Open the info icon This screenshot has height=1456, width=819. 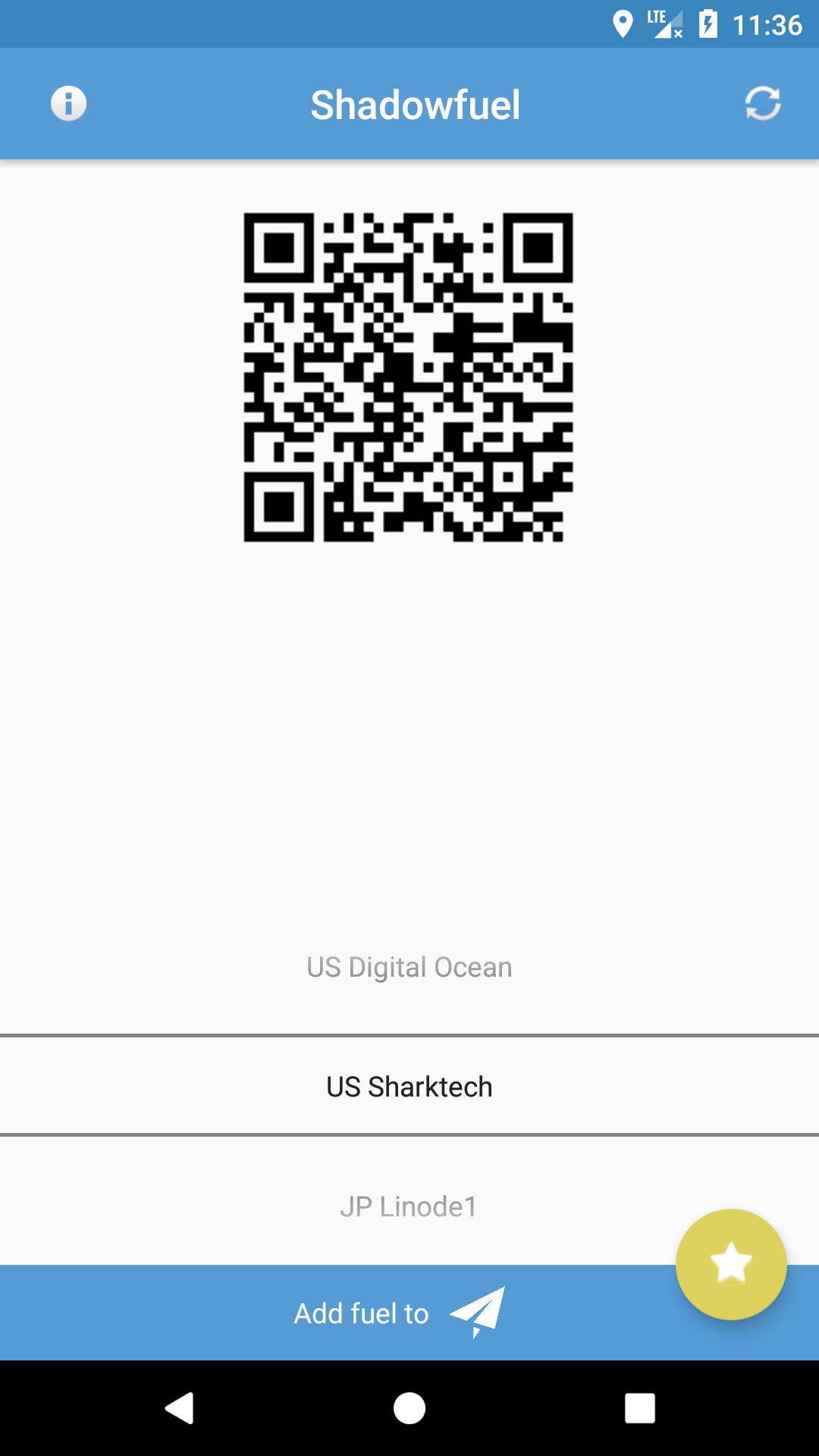point(68,104)
